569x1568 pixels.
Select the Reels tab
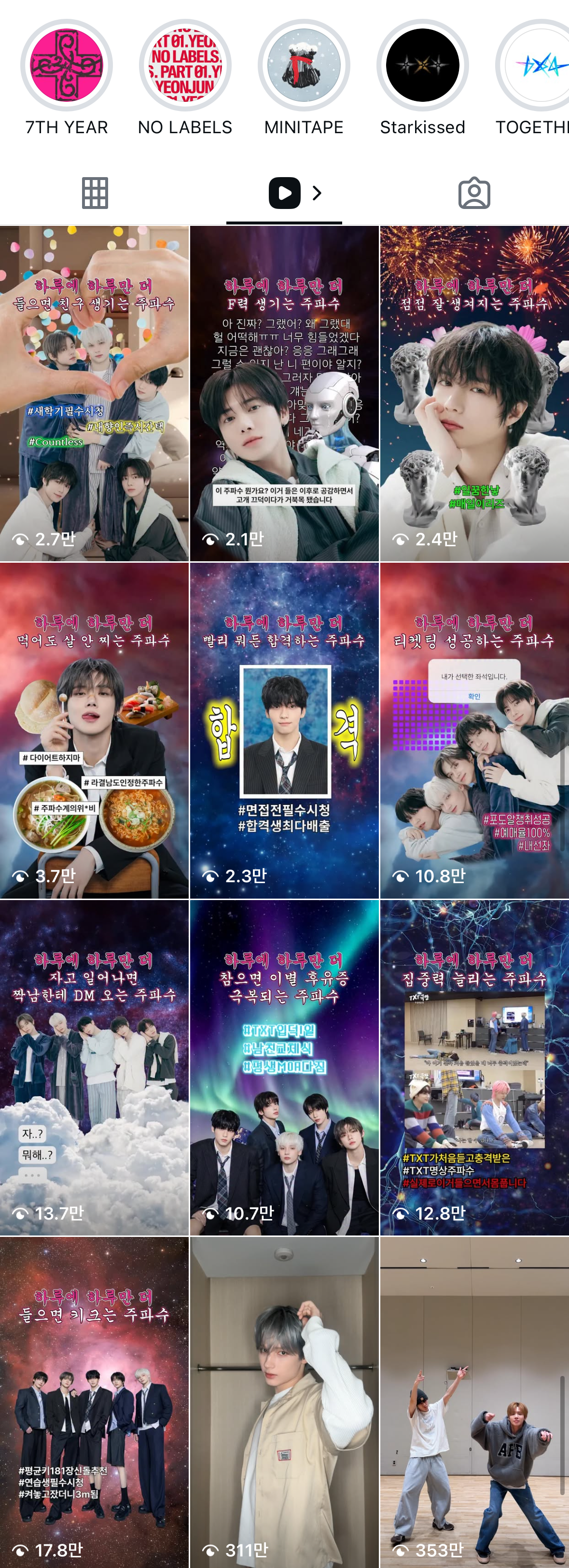[285, 194]
